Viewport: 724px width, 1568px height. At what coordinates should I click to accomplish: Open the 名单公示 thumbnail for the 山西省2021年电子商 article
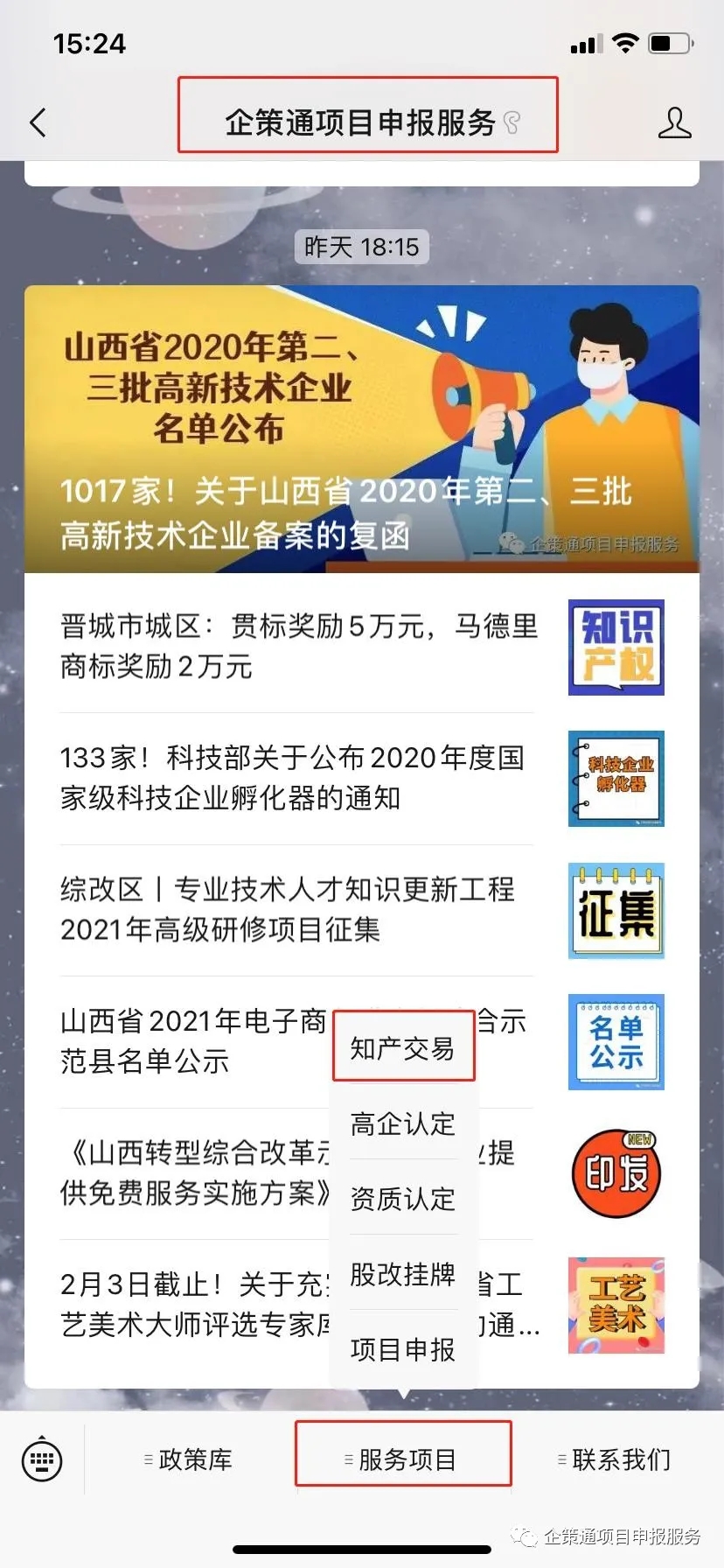(616, 1041)
